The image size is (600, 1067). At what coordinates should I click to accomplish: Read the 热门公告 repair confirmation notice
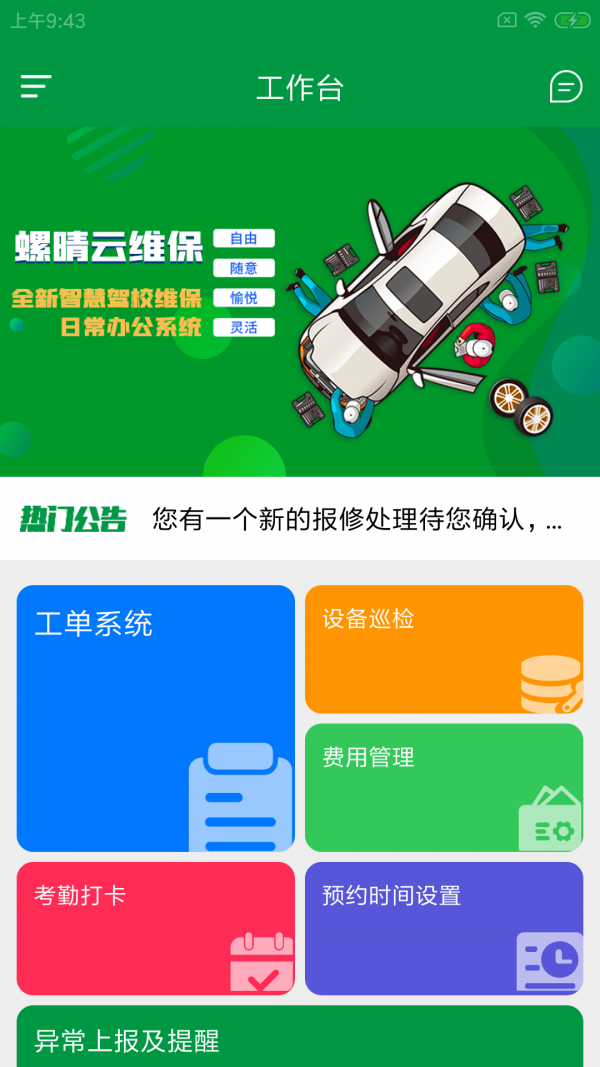[356, 520]
